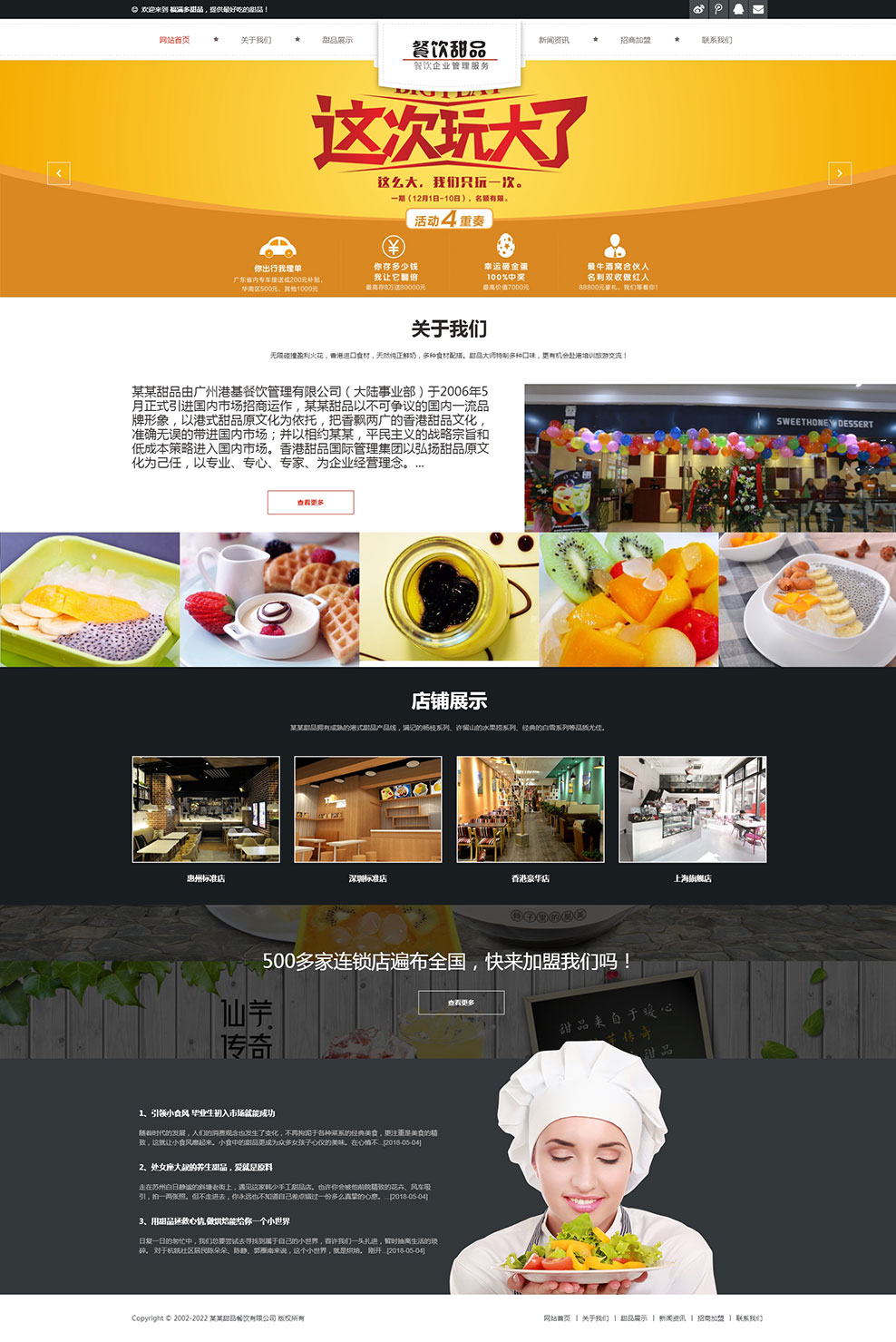This screenshot has height=1342, width=896.
Task: Switch to 新闻资讯 in top navigation
Action: [x=554, y=40]
